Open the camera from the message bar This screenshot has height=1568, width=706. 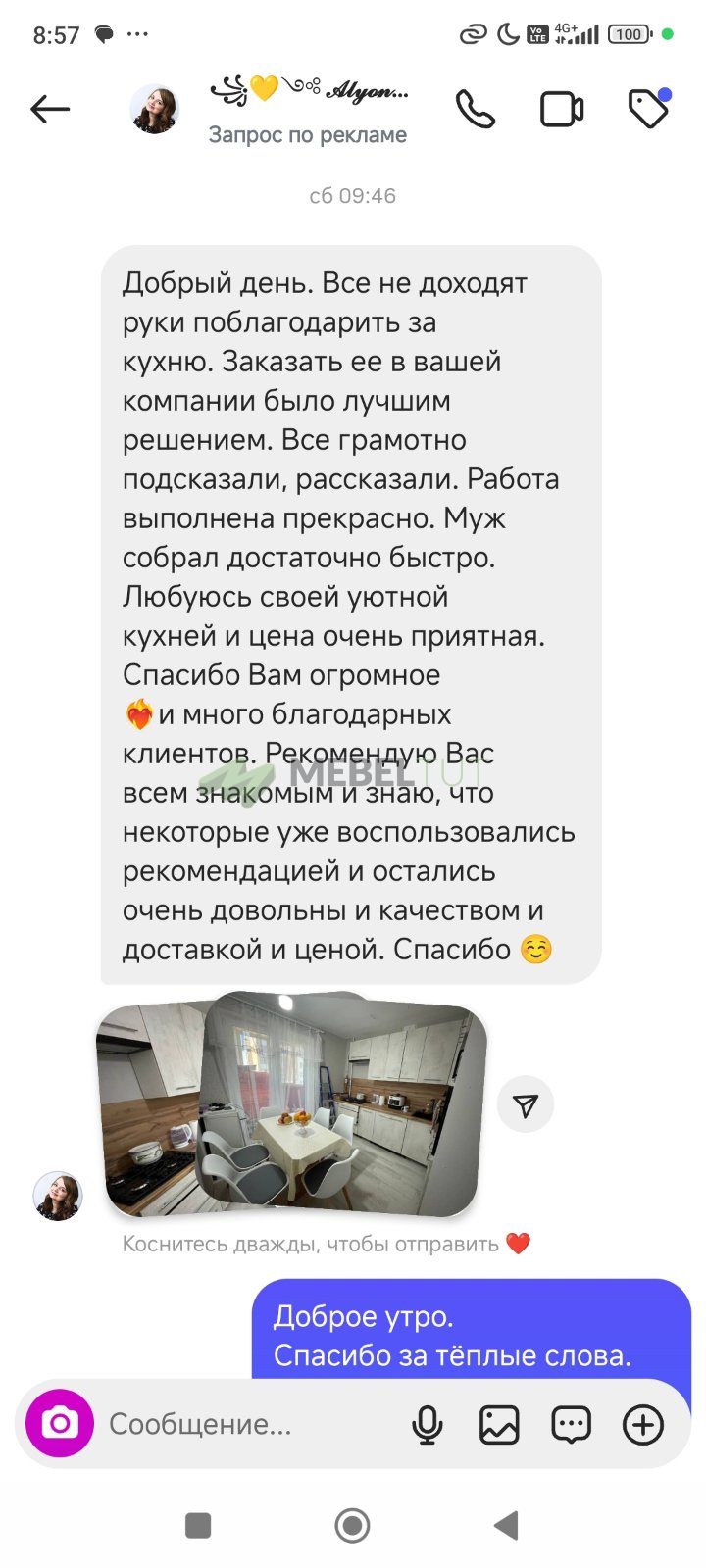[60, 1423]
